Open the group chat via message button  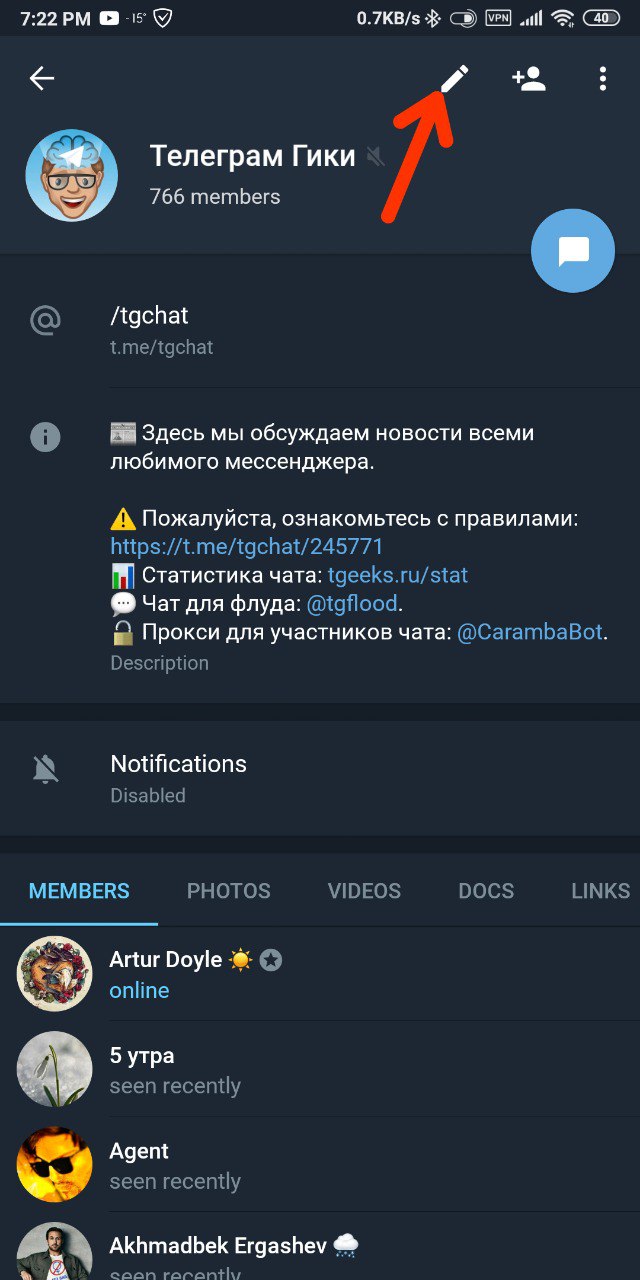pos(574,251)
